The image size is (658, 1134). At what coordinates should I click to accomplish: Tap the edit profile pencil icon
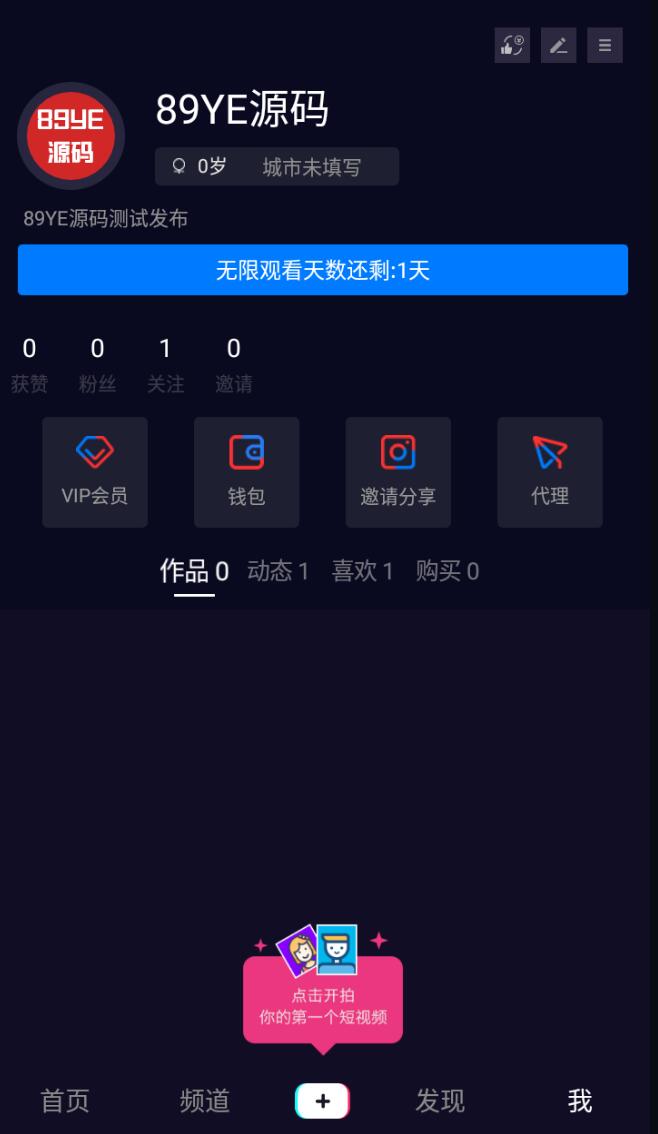[x=558, y=45]
